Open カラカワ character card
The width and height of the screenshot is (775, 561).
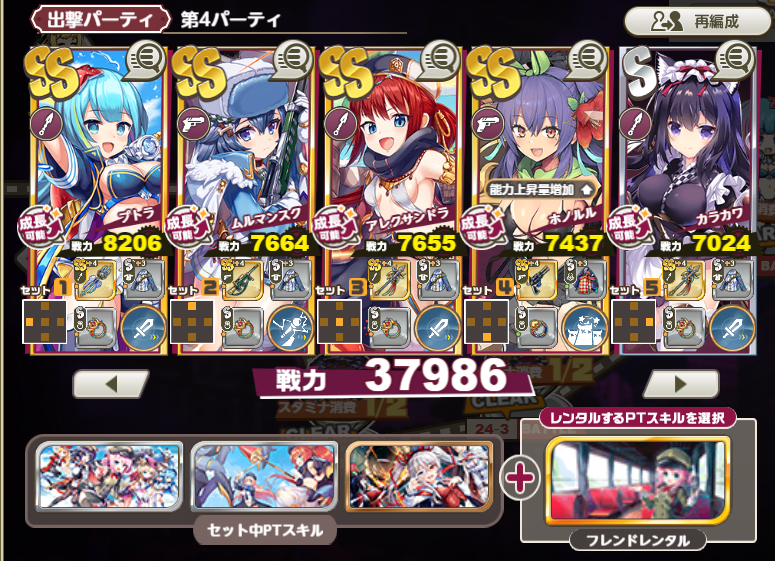684,140
